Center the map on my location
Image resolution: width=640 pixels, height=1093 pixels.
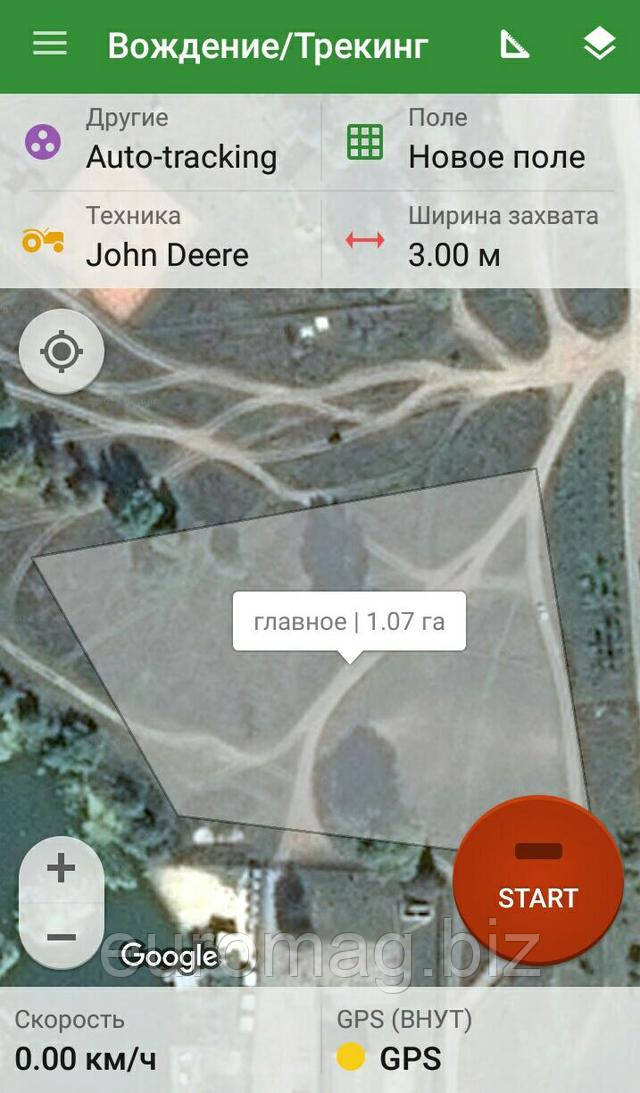pos(62,352)
